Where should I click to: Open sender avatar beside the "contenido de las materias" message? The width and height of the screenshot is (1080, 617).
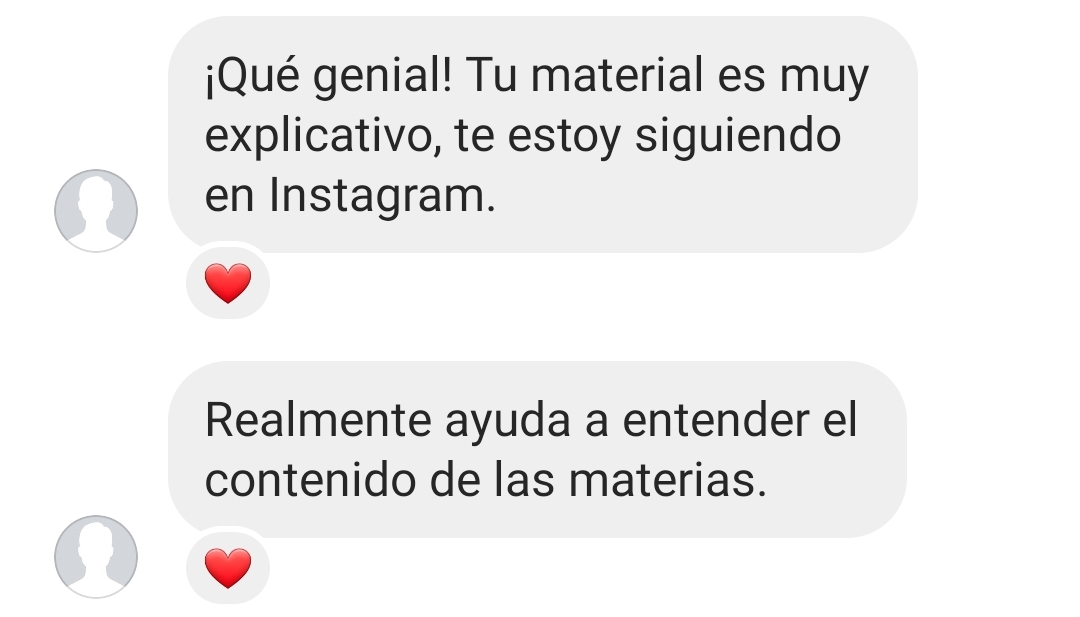point(96,556)
